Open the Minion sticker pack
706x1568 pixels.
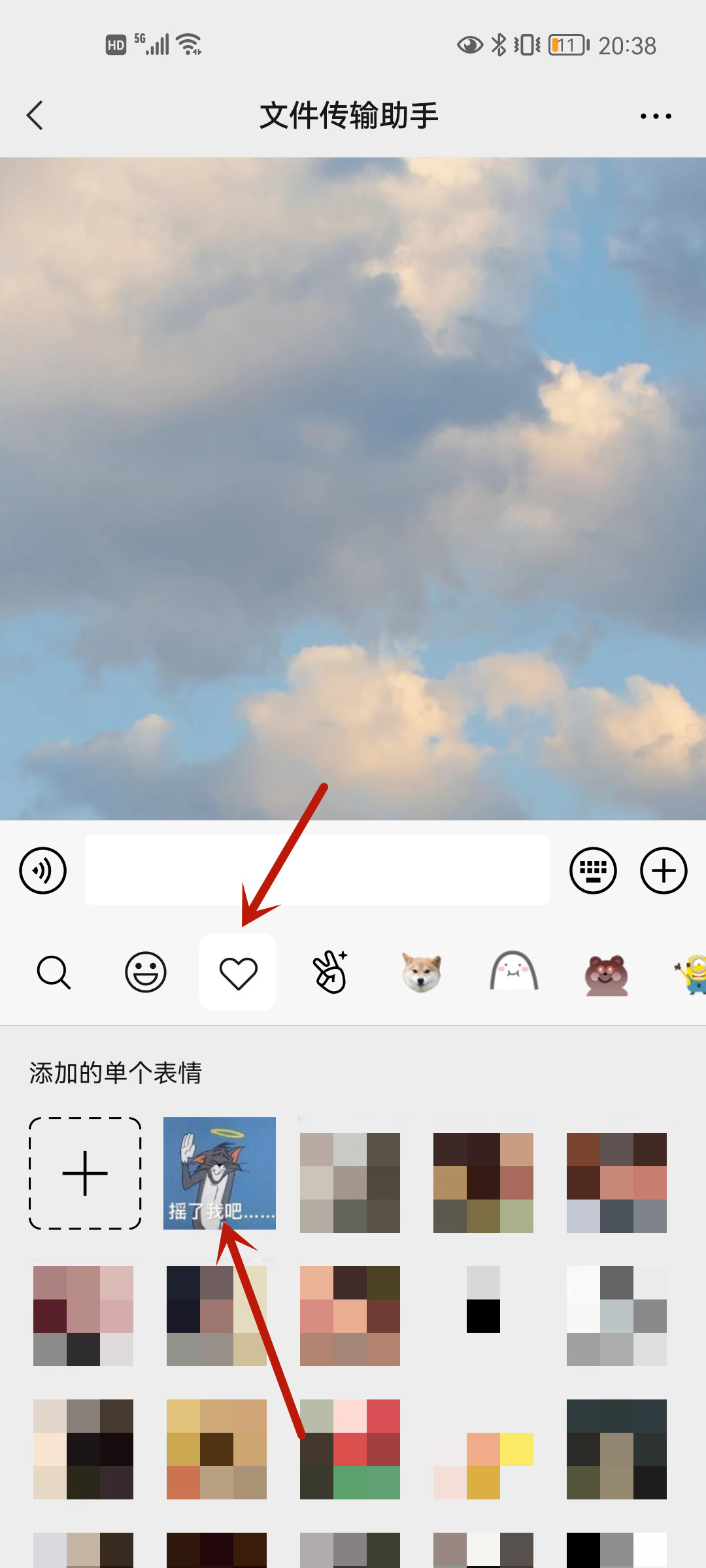[x=693, y=973]
